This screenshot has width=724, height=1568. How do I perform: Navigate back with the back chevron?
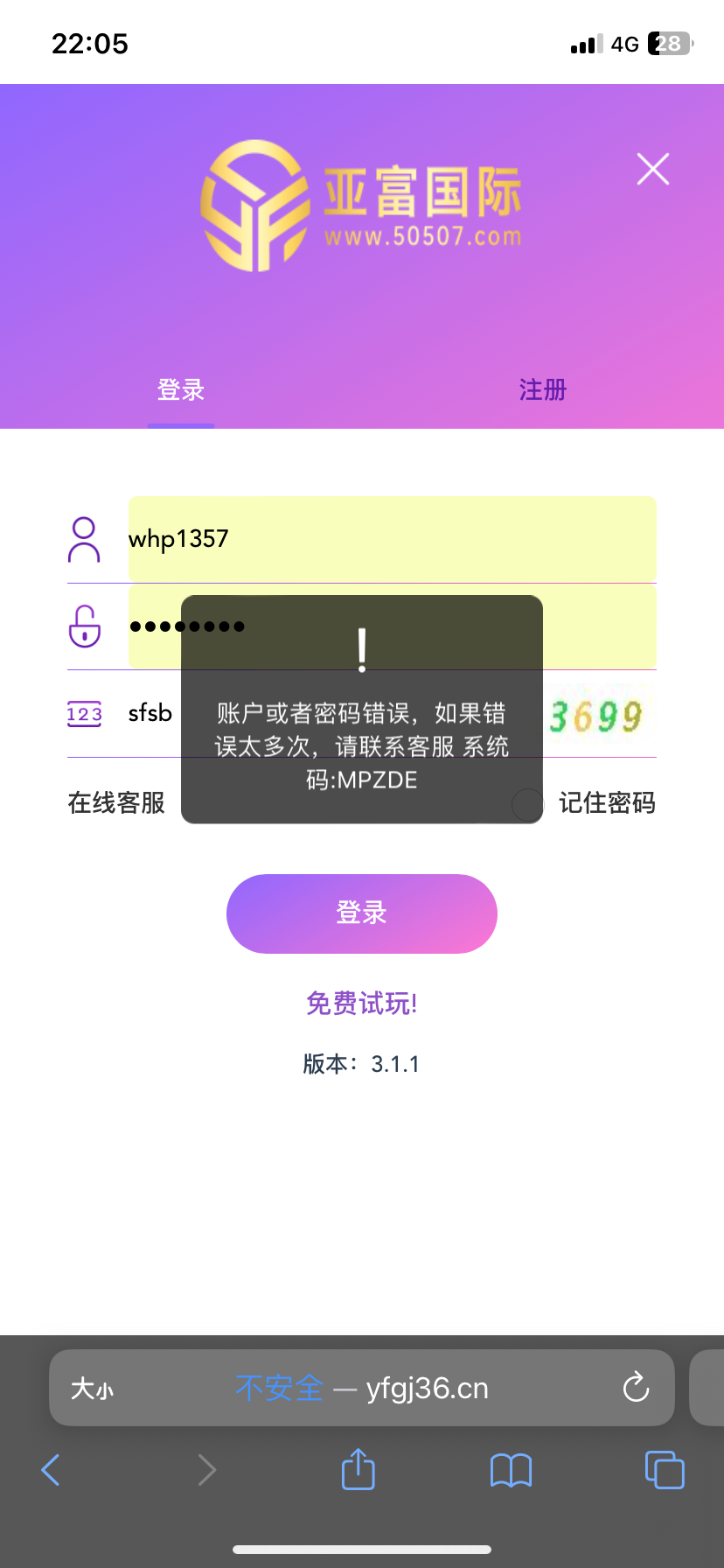click(50, 1469)
